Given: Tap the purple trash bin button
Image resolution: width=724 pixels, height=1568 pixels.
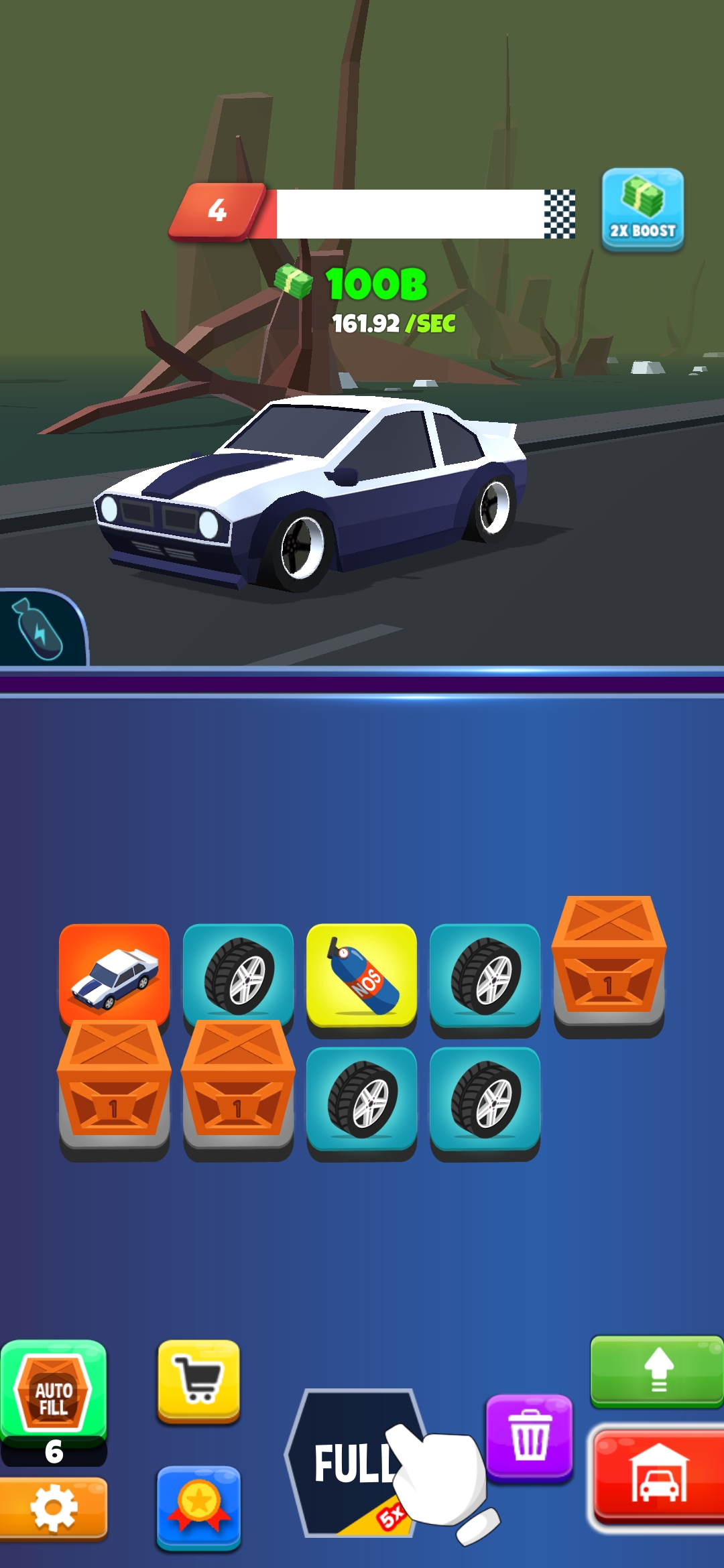Looking at the screenshot, I should pos(530,1437).
